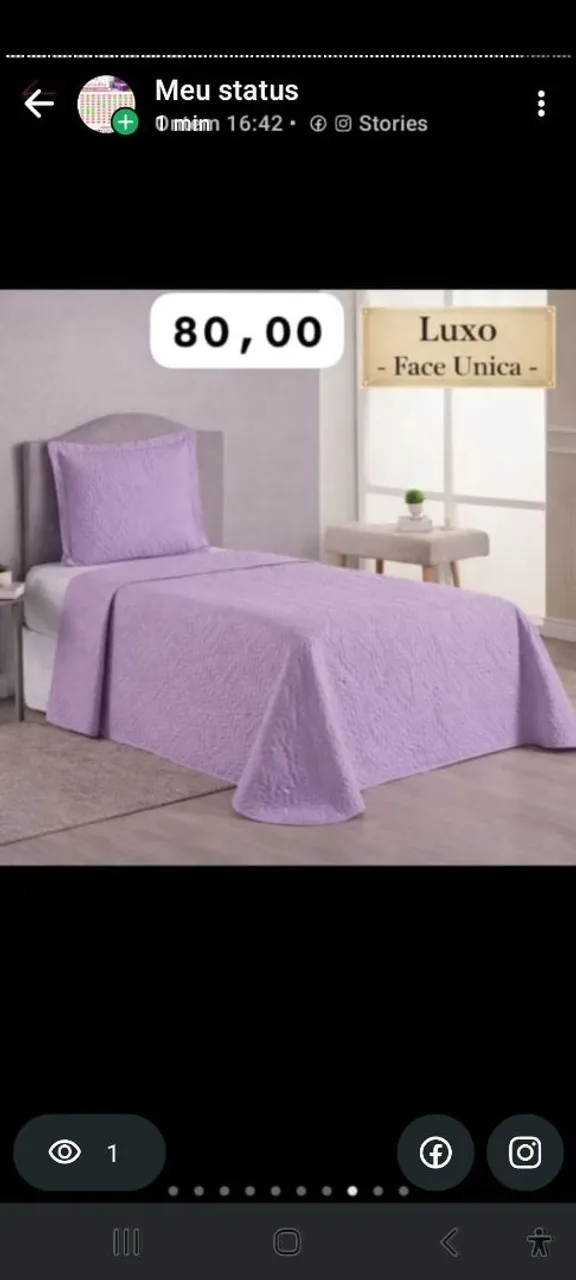Tap the Meu status profile picture
Screen dimensions: 576x1280
point(107,104)
